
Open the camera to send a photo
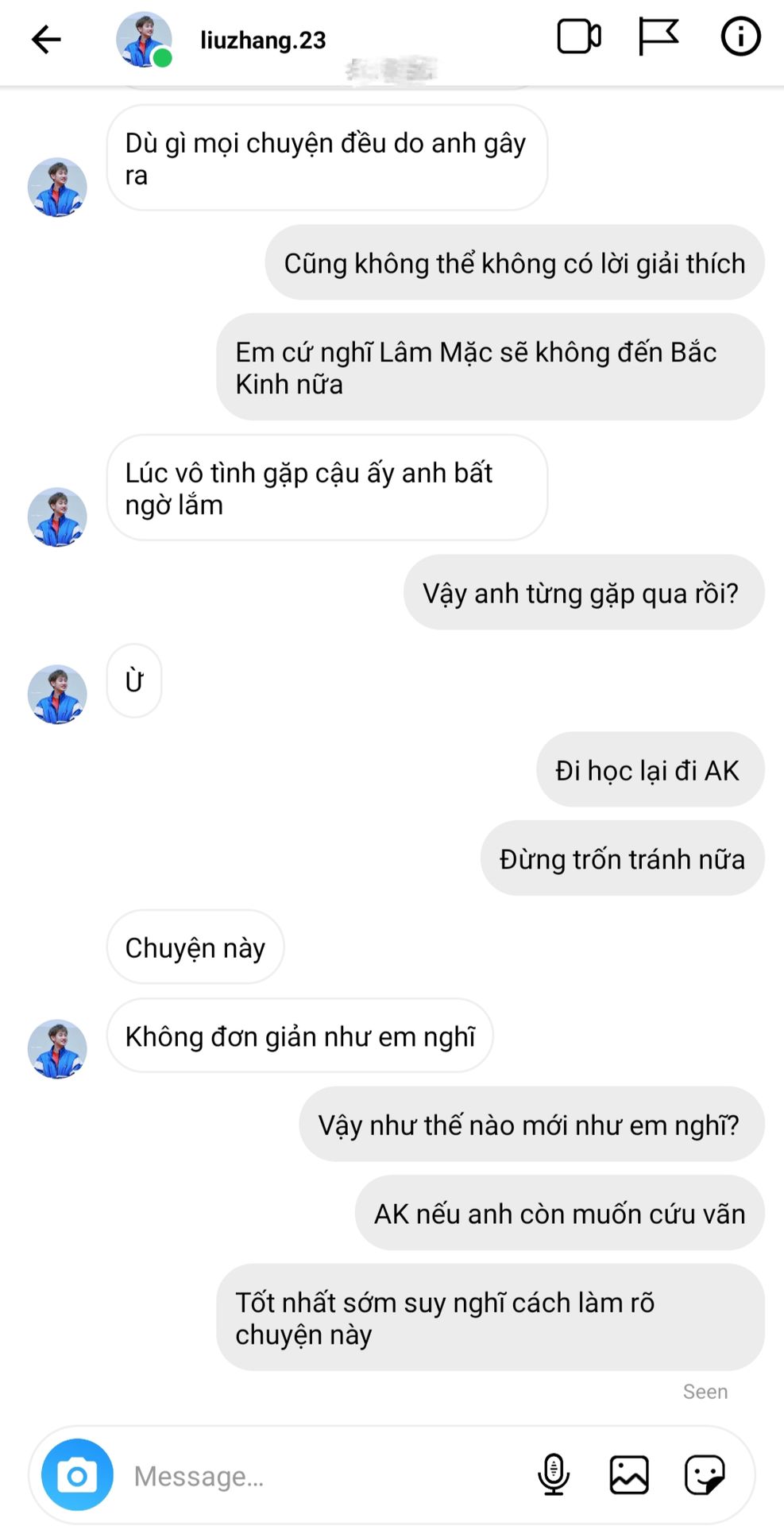77,1475
